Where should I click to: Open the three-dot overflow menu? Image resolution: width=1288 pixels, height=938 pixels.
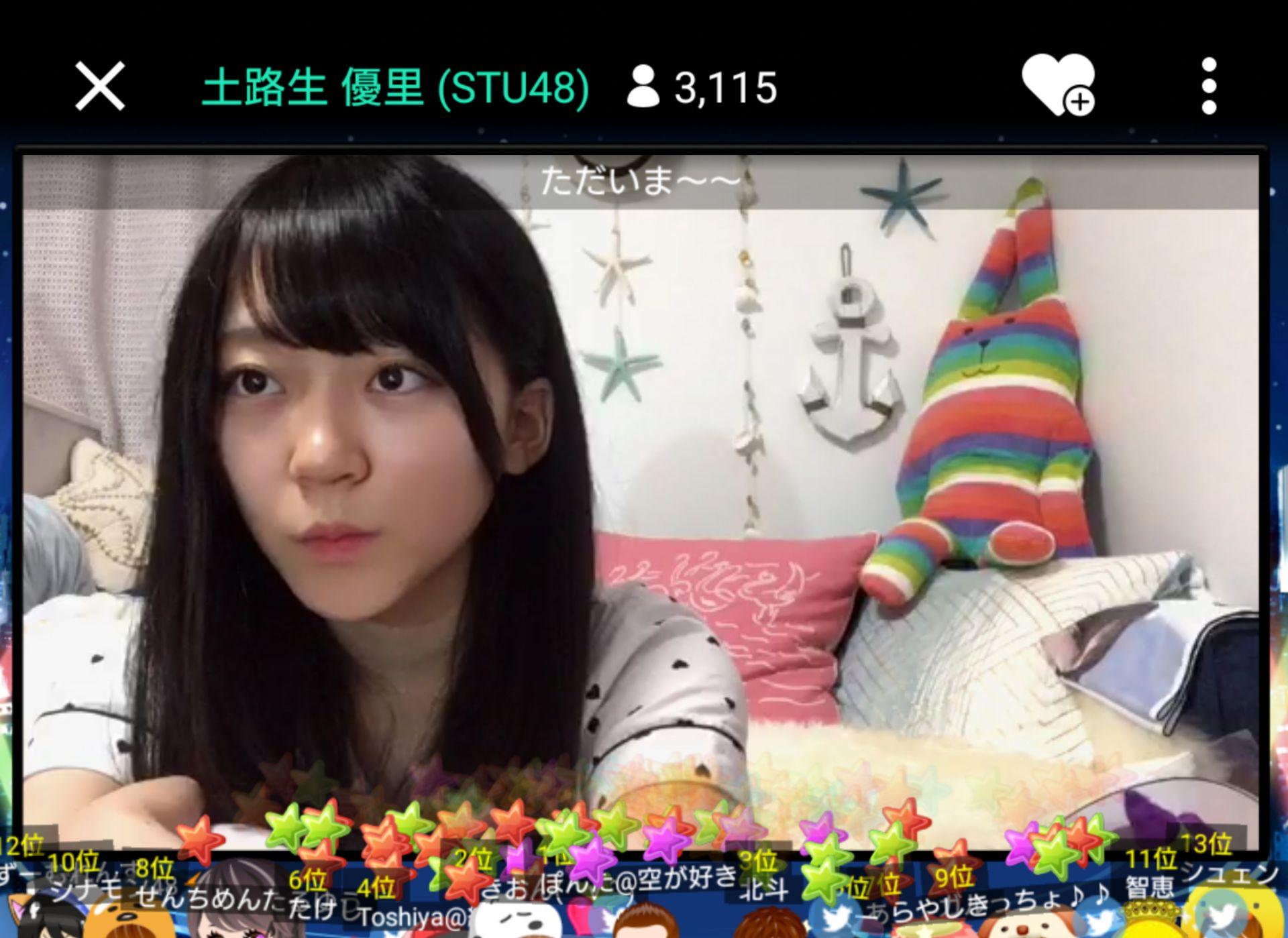click(1209, 86)
